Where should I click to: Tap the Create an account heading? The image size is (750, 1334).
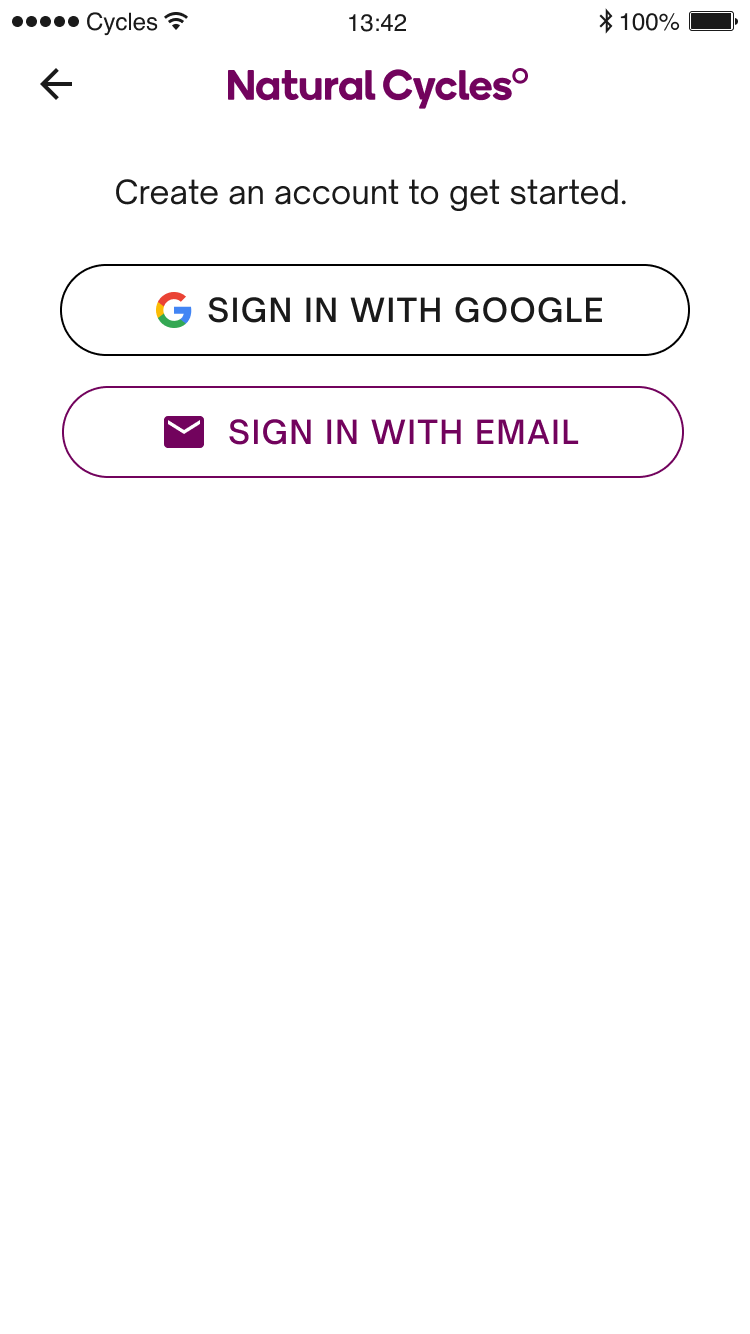(371, 192)
